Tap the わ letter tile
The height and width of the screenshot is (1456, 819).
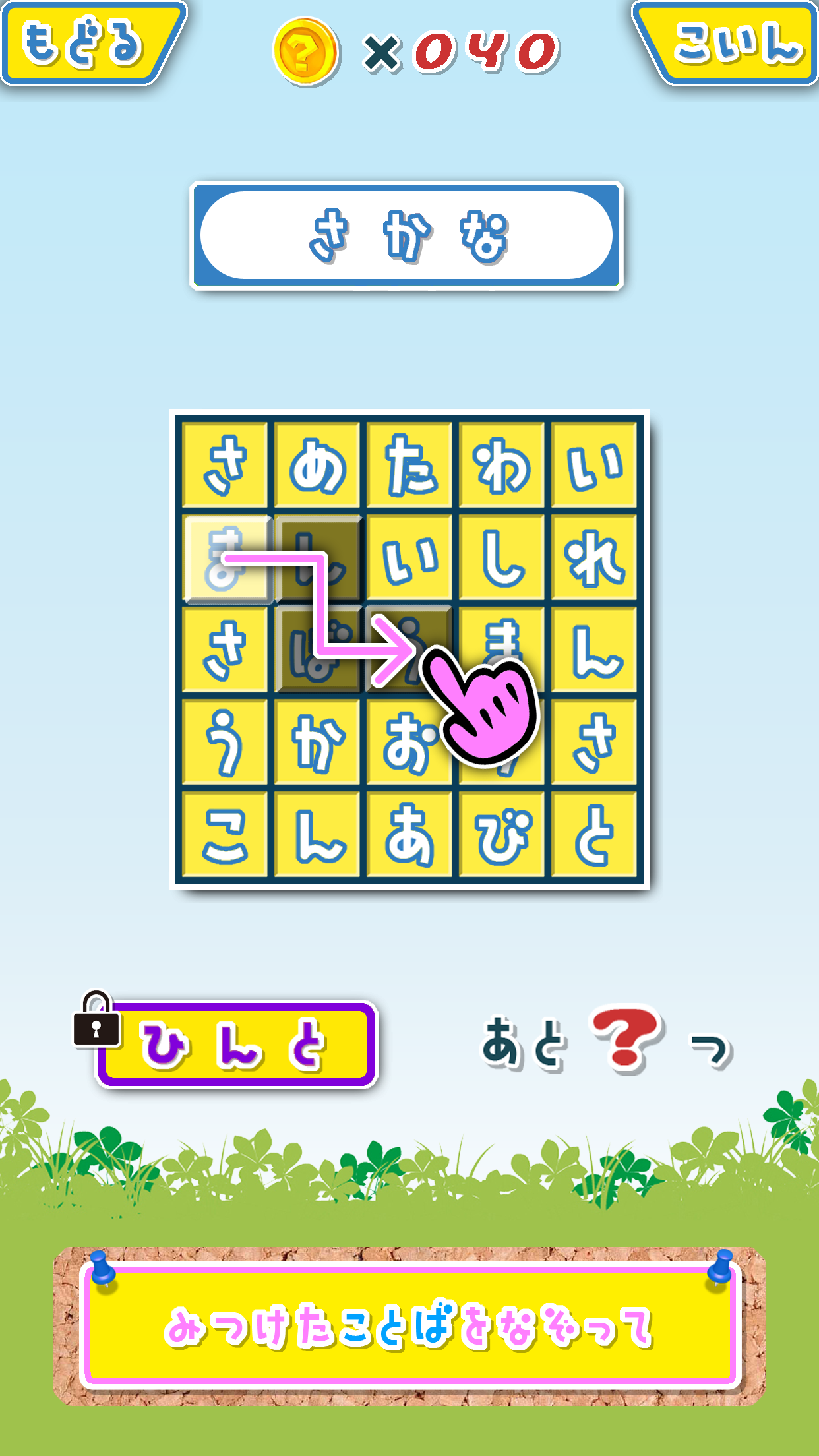pyautogui.click(x=502, y=466)
